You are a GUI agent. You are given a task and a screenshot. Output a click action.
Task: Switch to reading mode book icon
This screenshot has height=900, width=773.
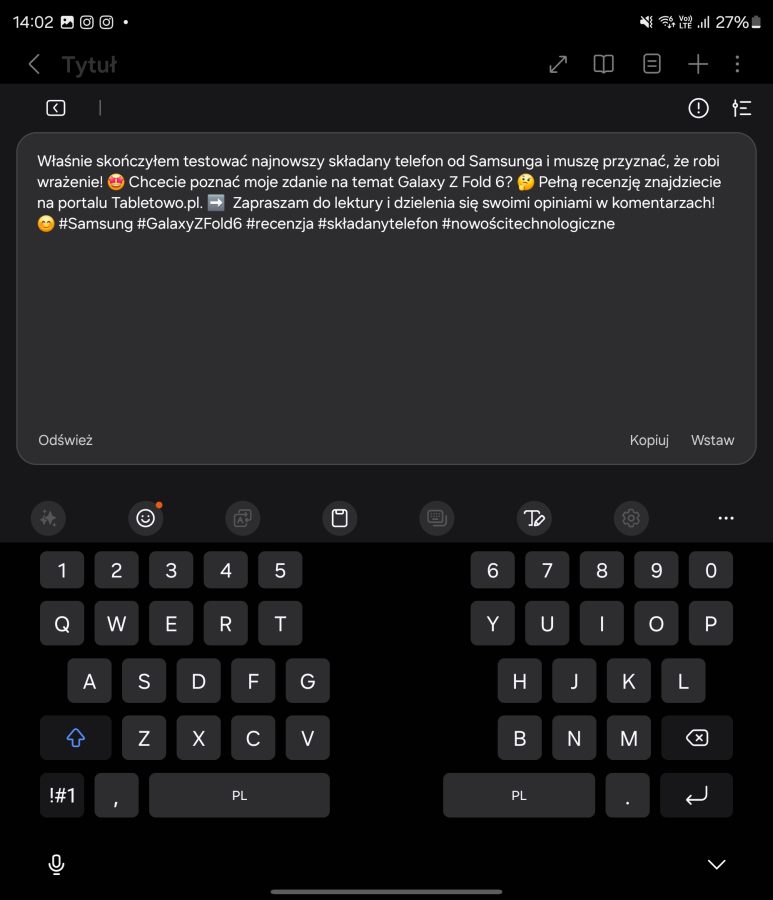pos(603,64)
